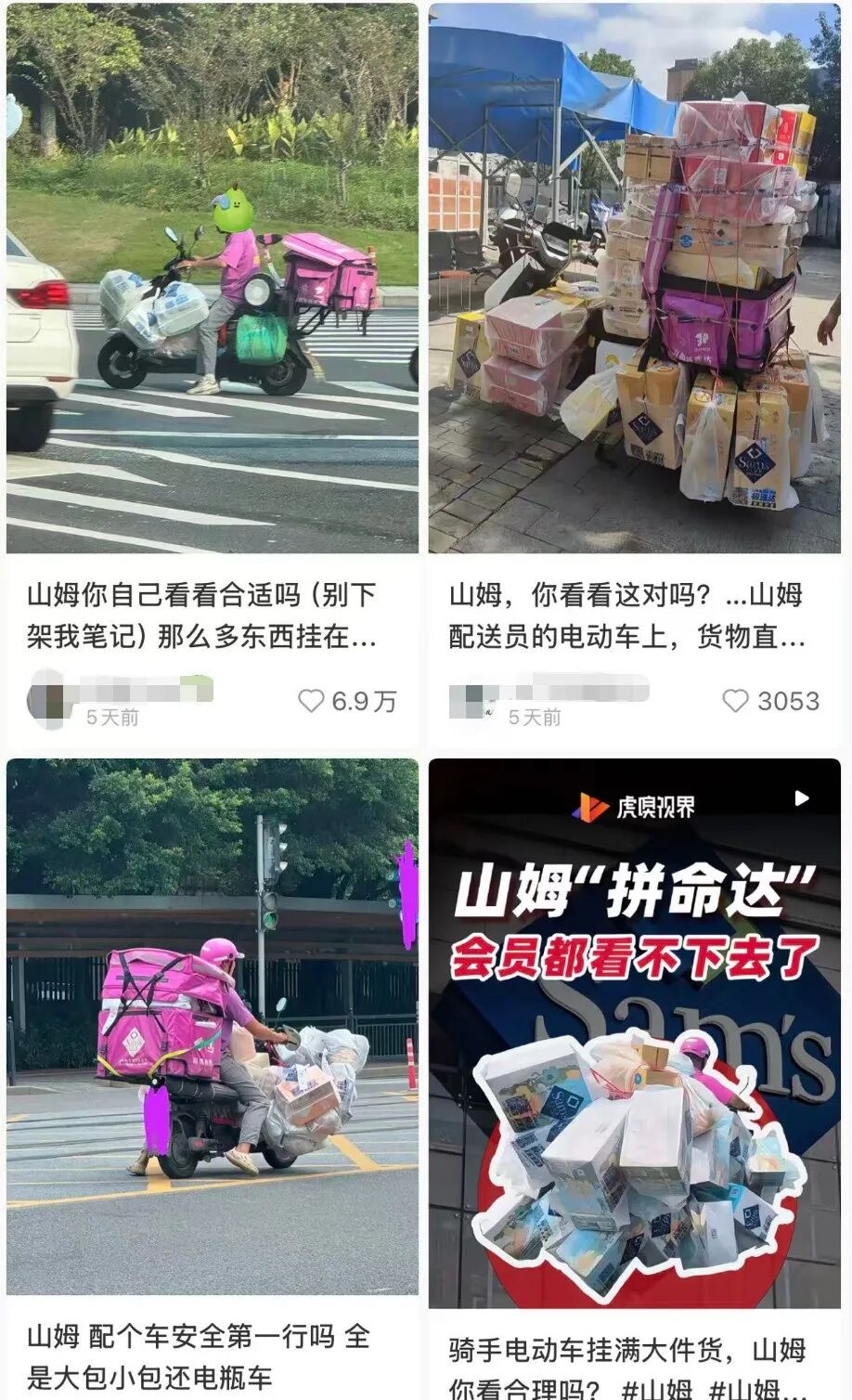Open author profile of 山姆，你看看这对吗 note
Viewport: 852px width, 1400px height.
pyautogui.click(x=469, y=700)
